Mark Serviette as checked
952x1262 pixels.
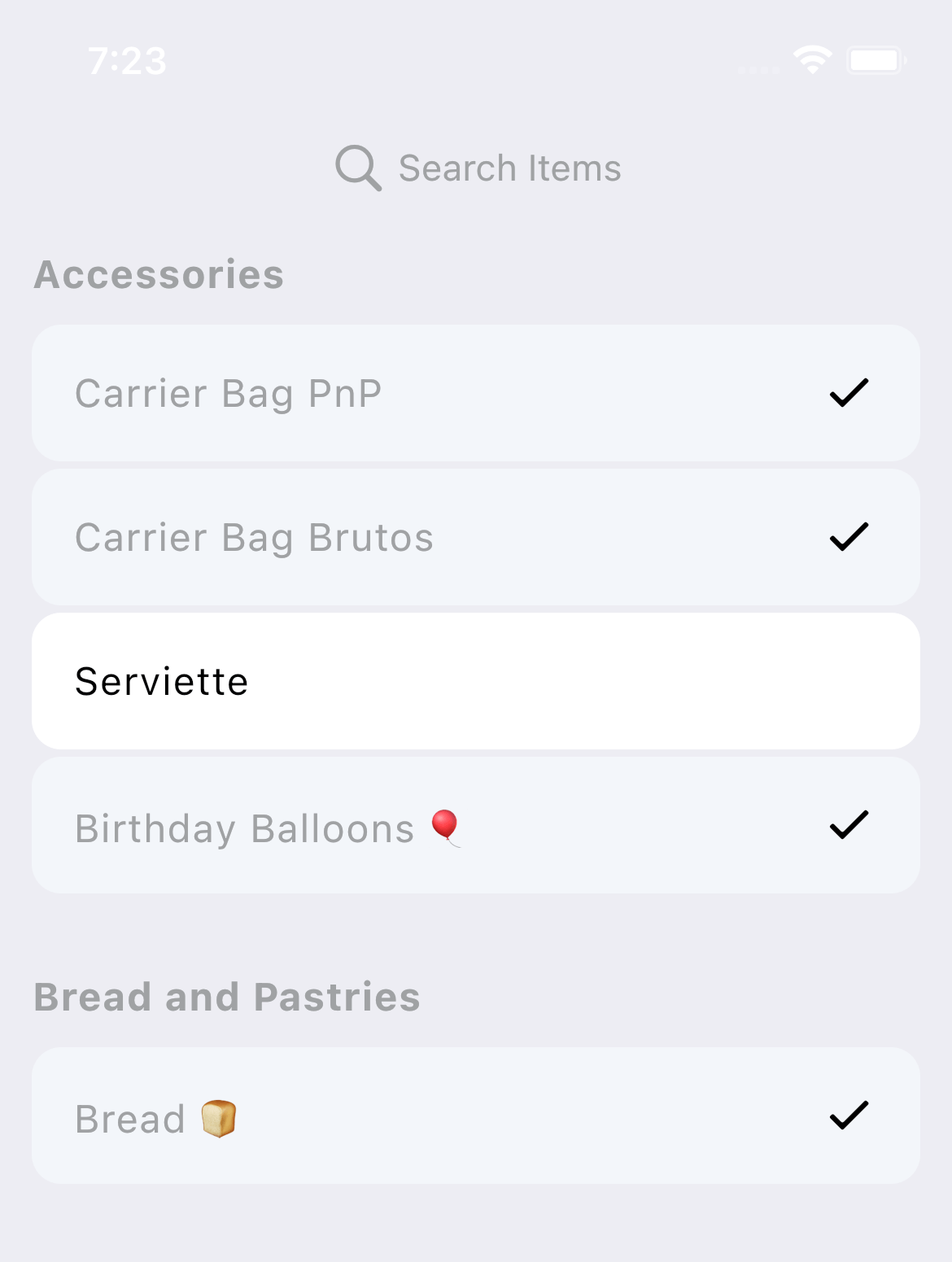pyautogui.click(x=475, y=681)
